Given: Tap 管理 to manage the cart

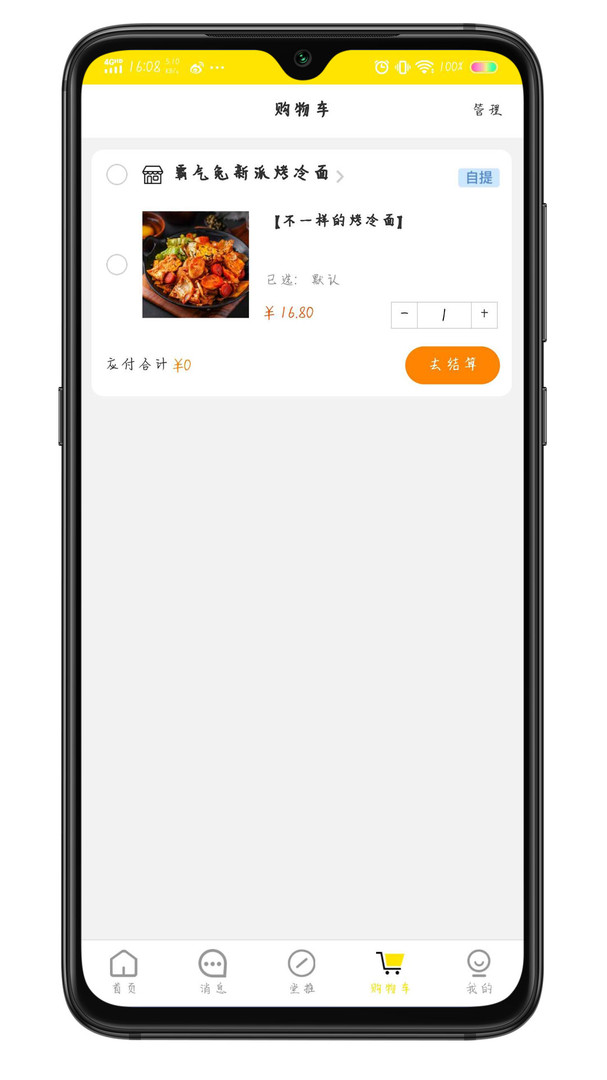Looking at the screenshot, I should 487,110.
